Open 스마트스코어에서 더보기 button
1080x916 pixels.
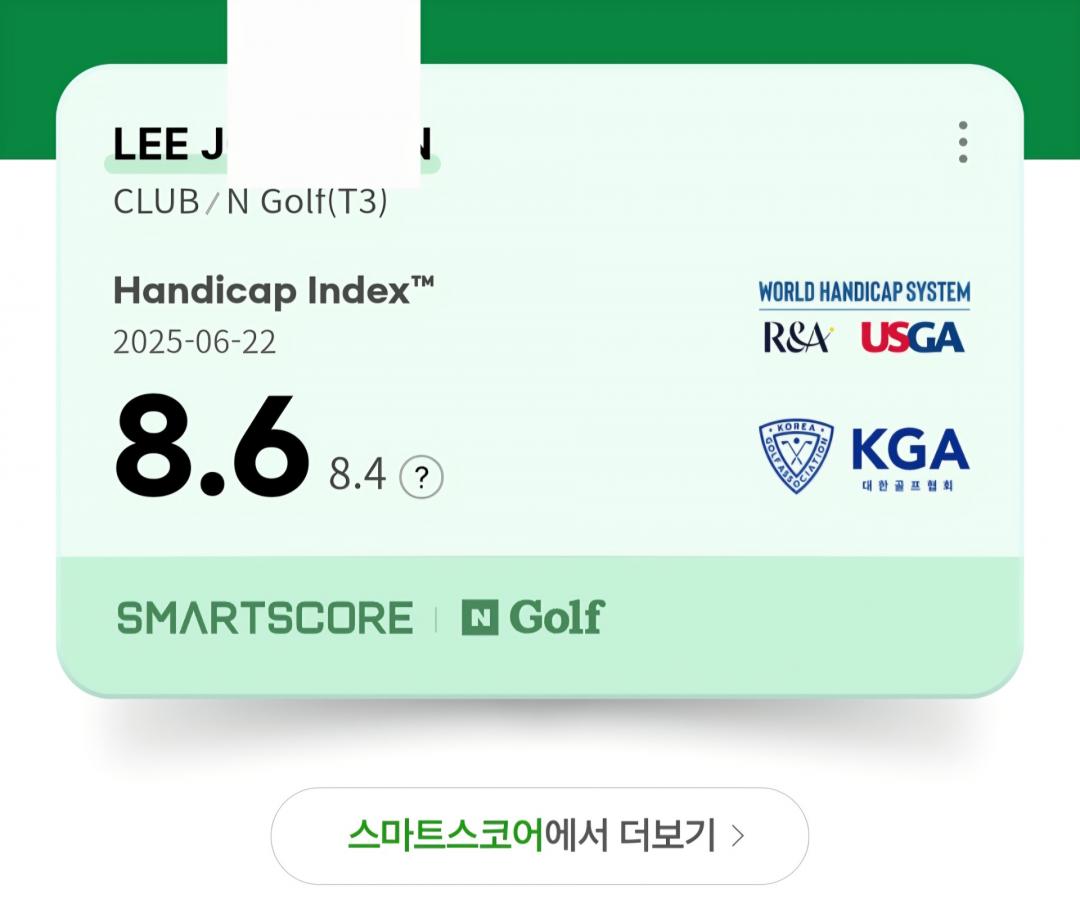[539, 835]
